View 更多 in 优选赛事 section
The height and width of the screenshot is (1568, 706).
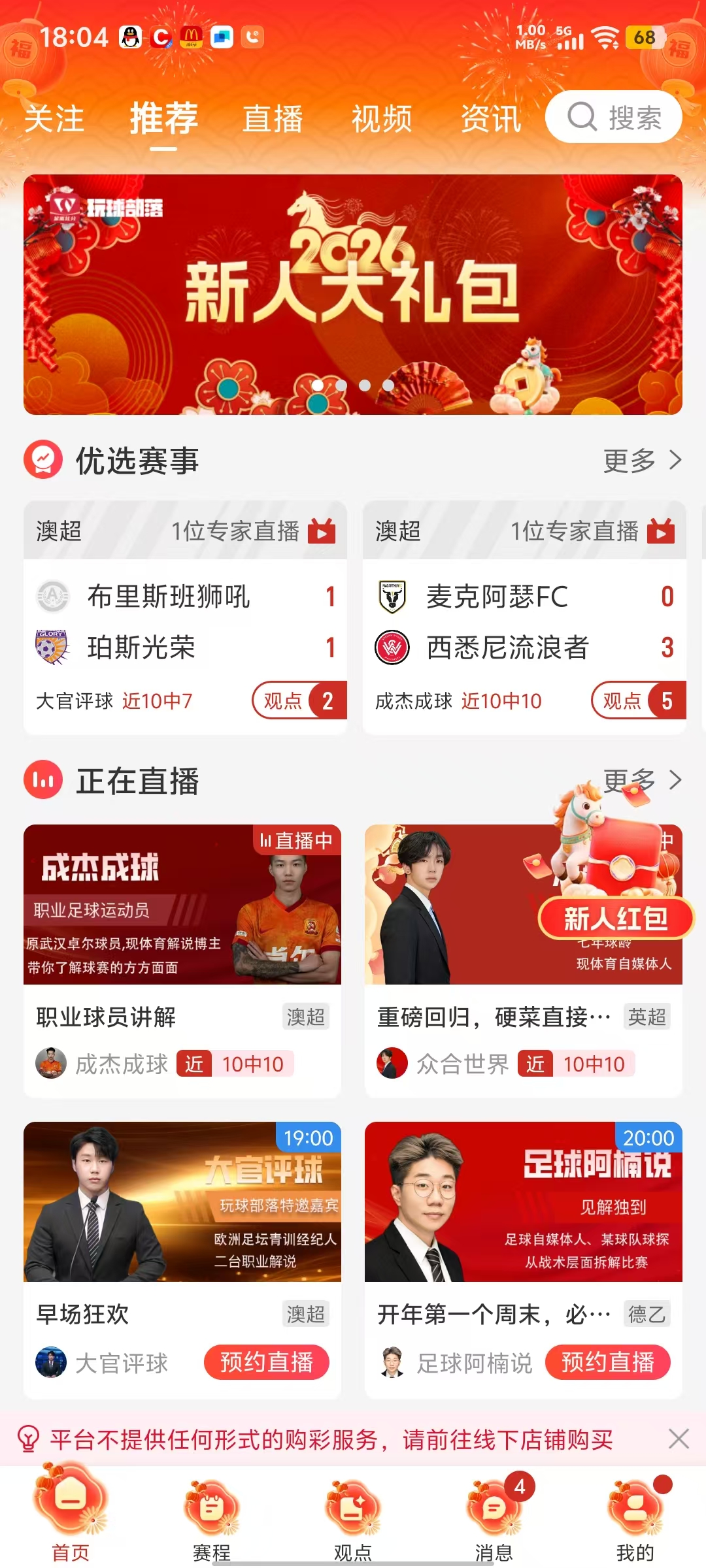coord(642,461)
